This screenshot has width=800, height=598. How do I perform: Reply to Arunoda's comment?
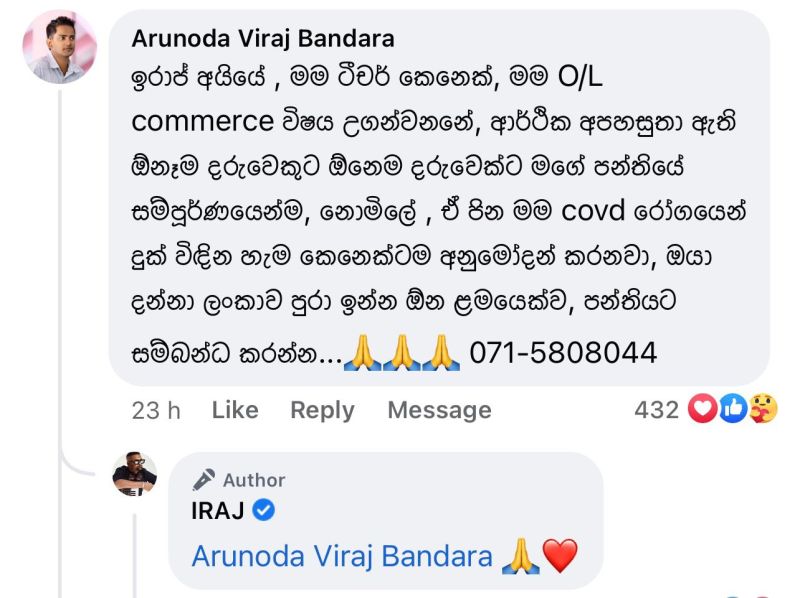(x=322, y=410)
